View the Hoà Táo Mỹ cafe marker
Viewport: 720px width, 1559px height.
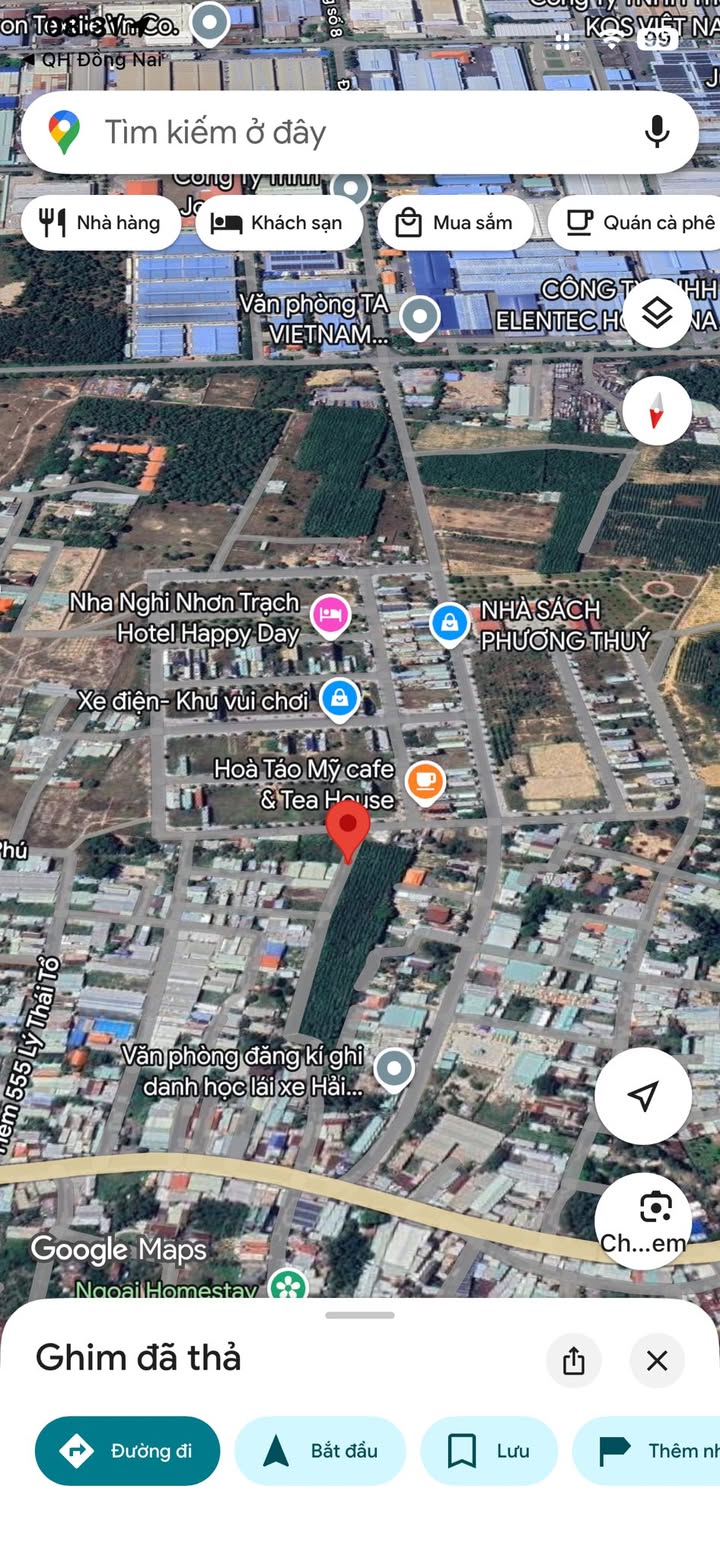click(x=425, y=781)
